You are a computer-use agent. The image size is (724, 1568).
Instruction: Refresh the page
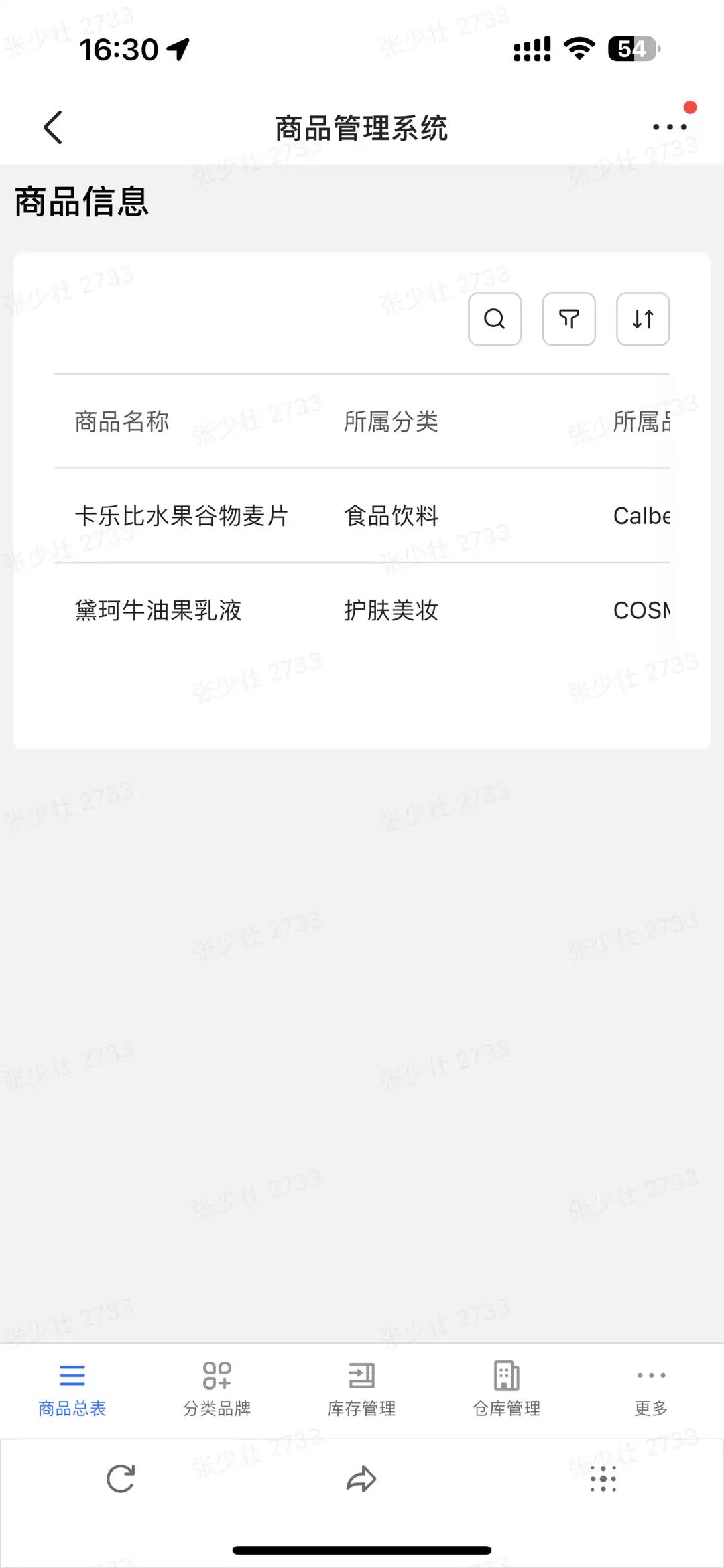point(121,1479)
